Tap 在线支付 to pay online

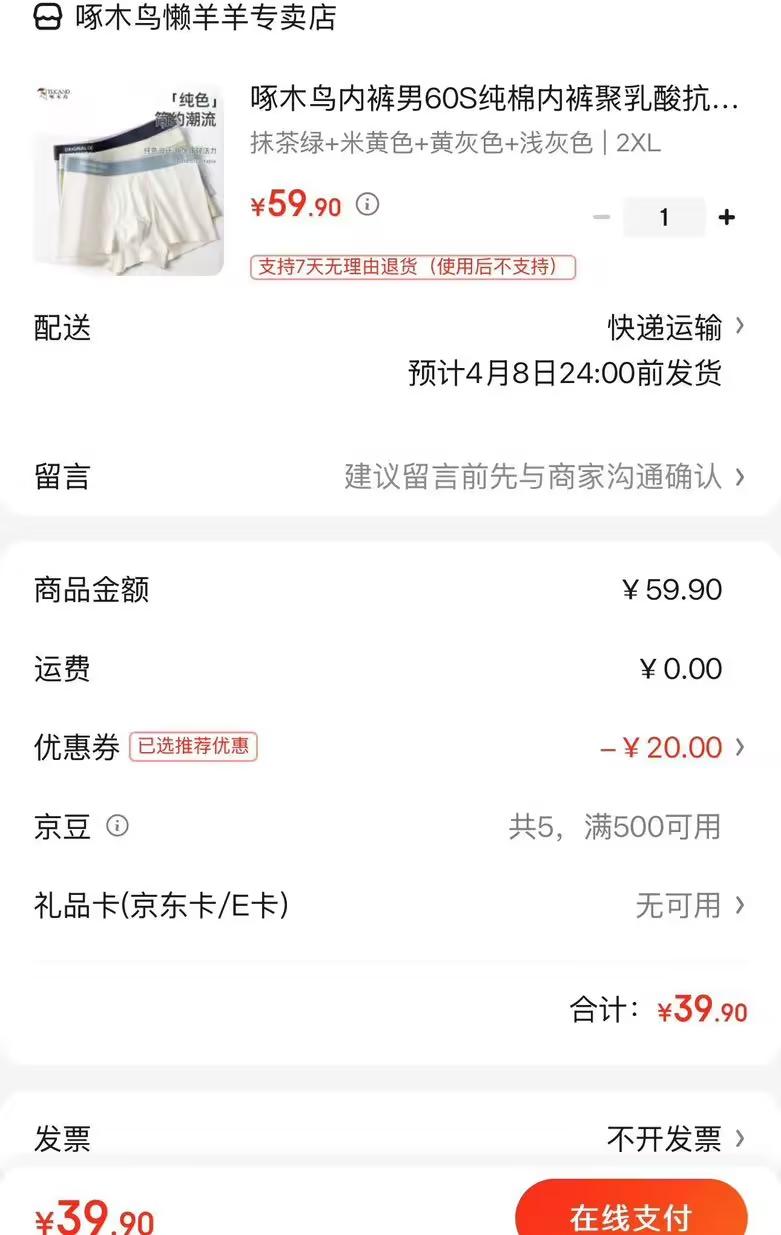click(631, 1213)
